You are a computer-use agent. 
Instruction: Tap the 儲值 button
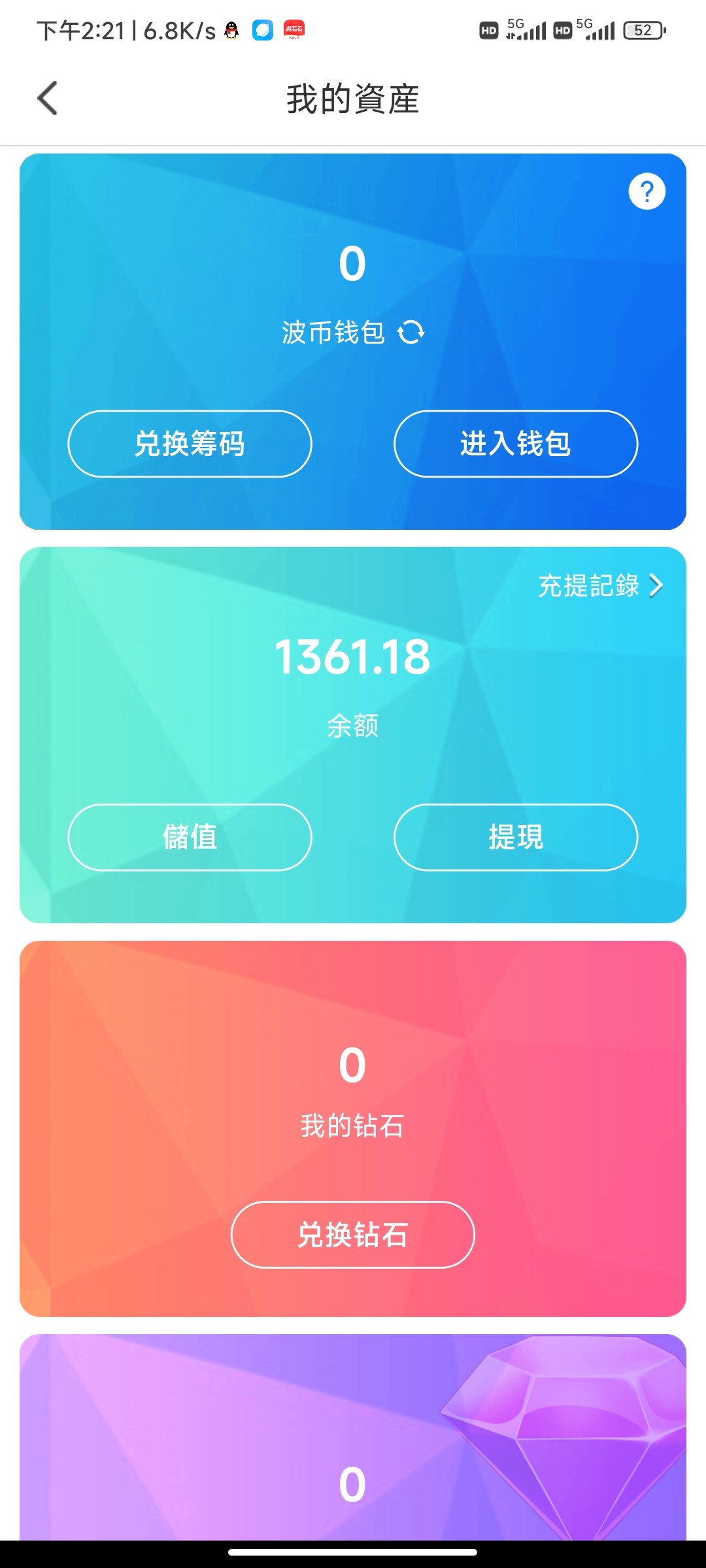pyautogui.click(x=190, y=838)
